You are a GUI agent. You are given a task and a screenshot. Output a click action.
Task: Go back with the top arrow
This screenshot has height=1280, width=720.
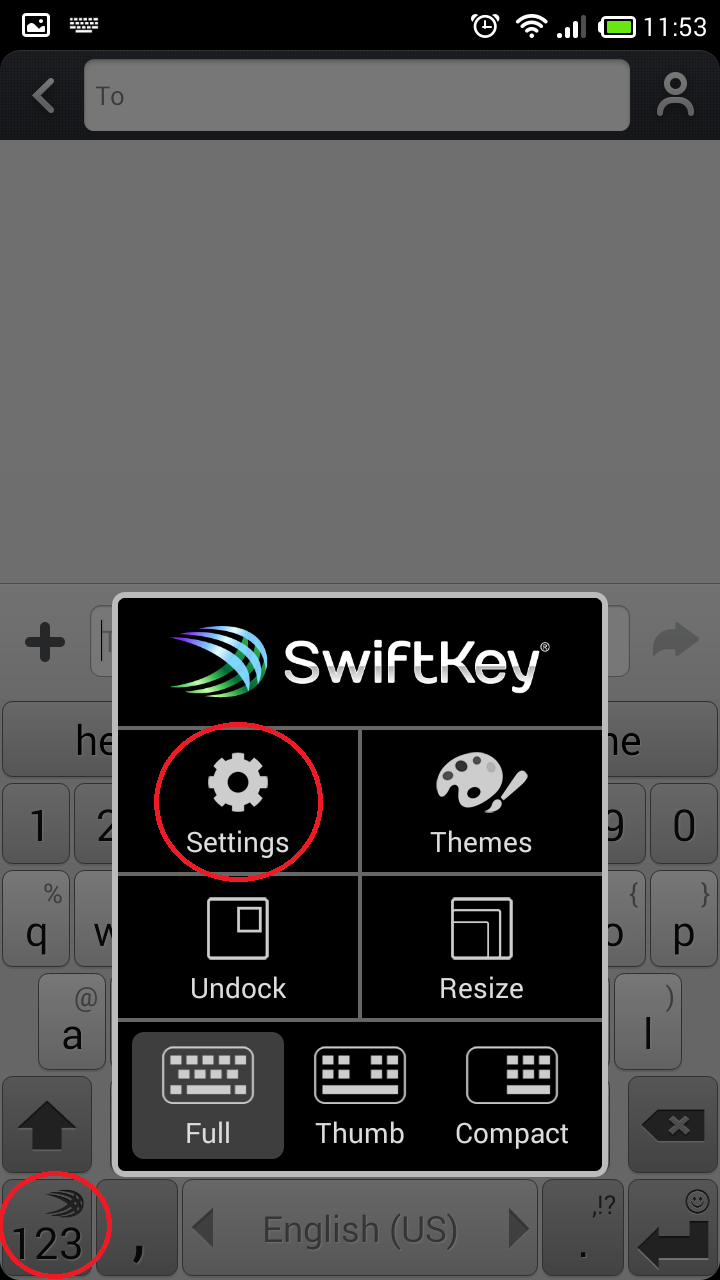(x=42, y=96)
